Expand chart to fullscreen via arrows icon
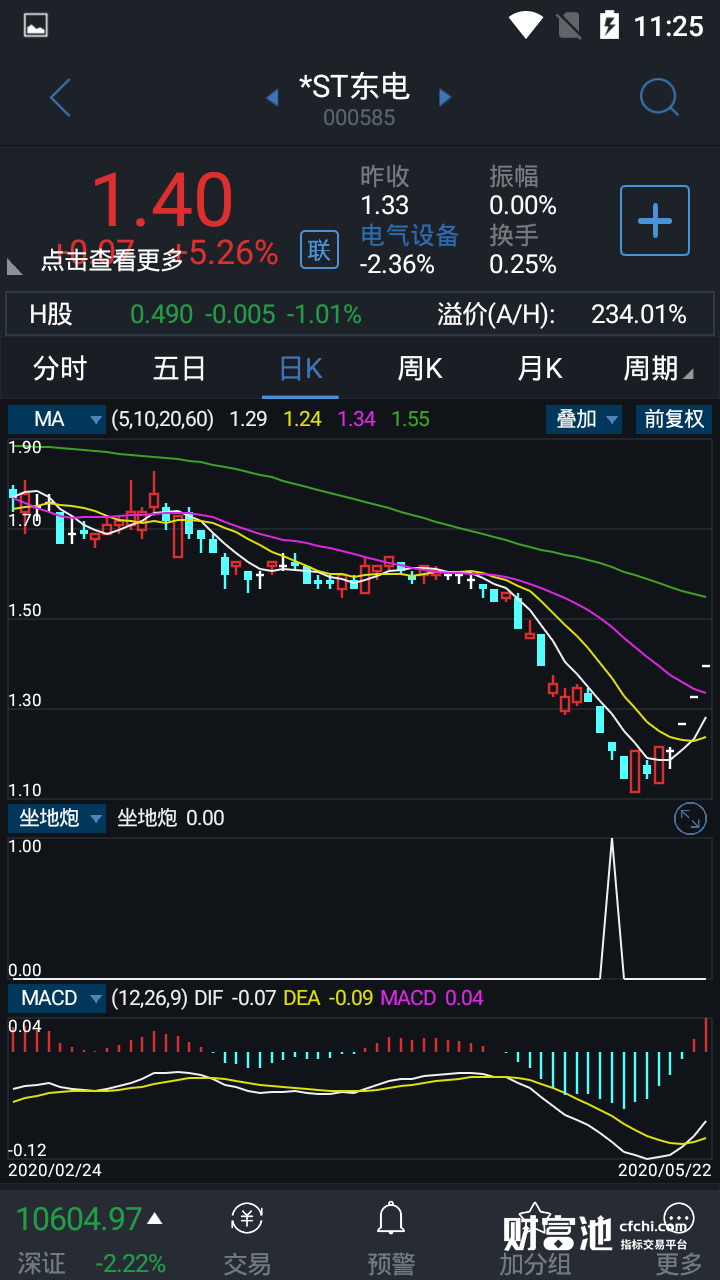Screen dimensions: 720x1280 tap(690, 819)
